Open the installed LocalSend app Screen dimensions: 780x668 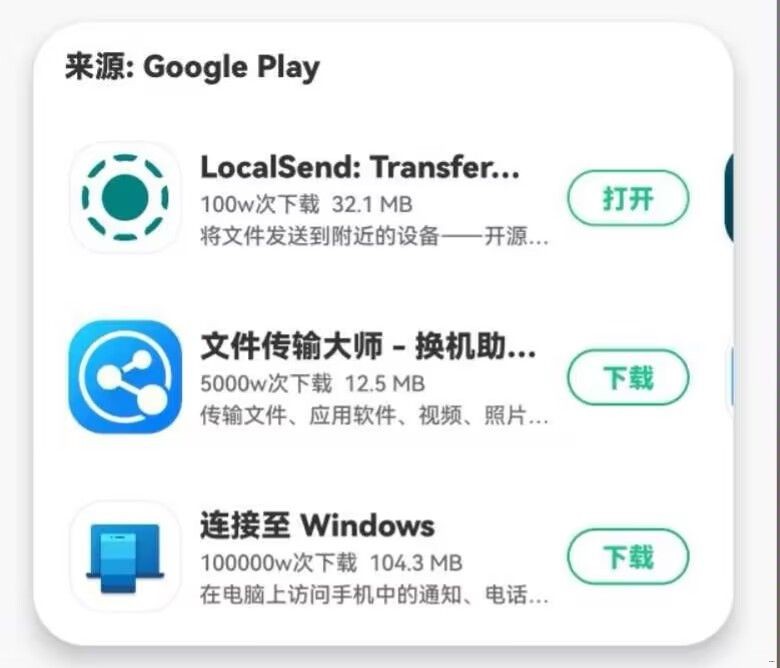628,198
